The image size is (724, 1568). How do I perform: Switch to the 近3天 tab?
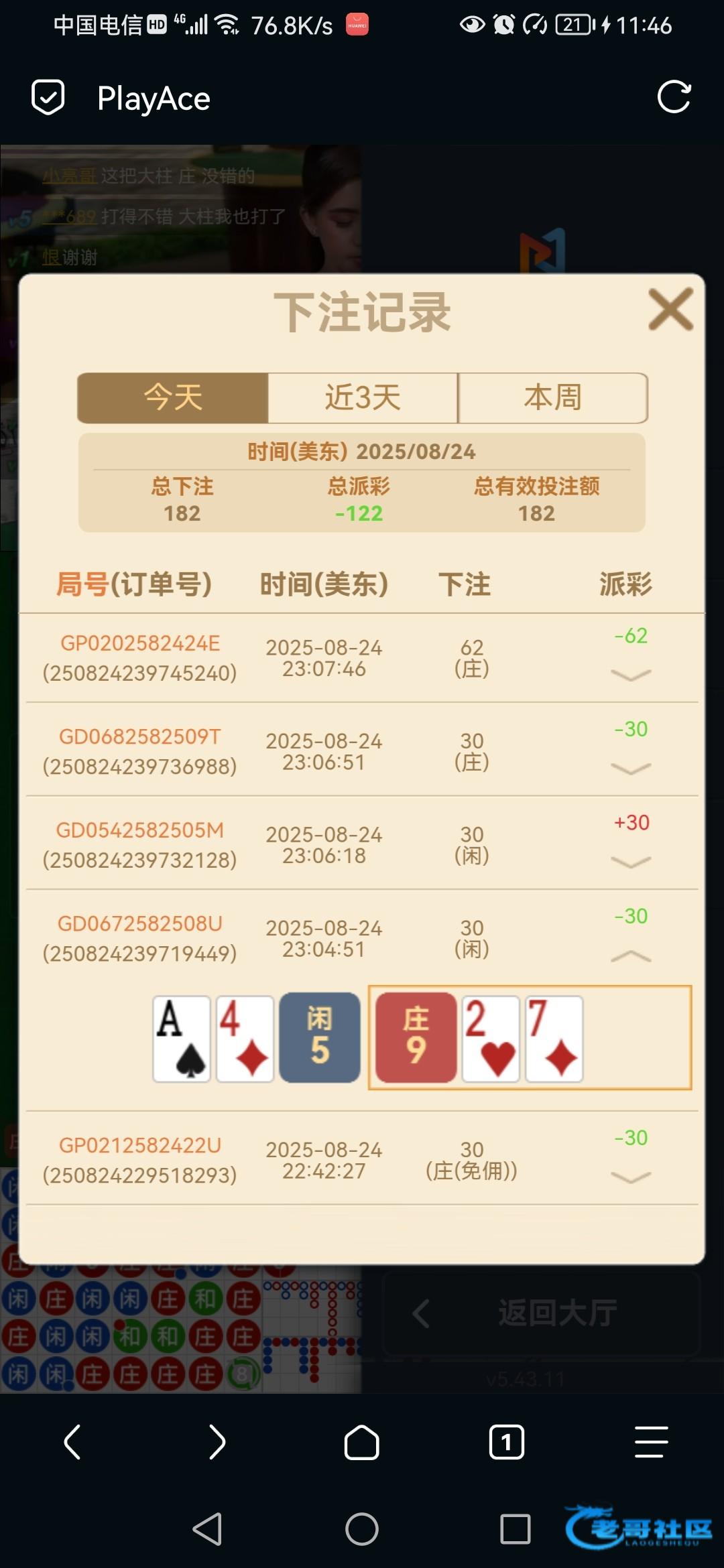pyautogui.click(x=363, y=398)
